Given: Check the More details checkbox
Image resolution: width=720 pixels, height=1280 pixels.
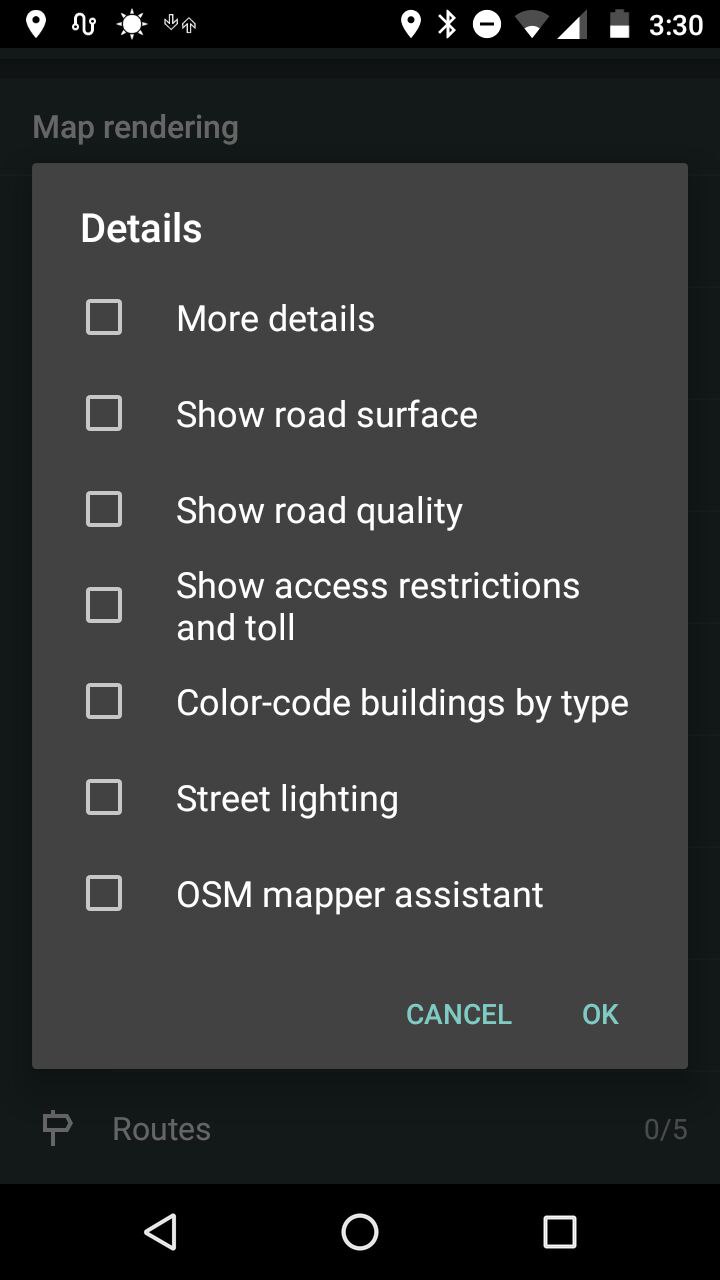Looking at the screenshot, I should [x=104, y=318].
